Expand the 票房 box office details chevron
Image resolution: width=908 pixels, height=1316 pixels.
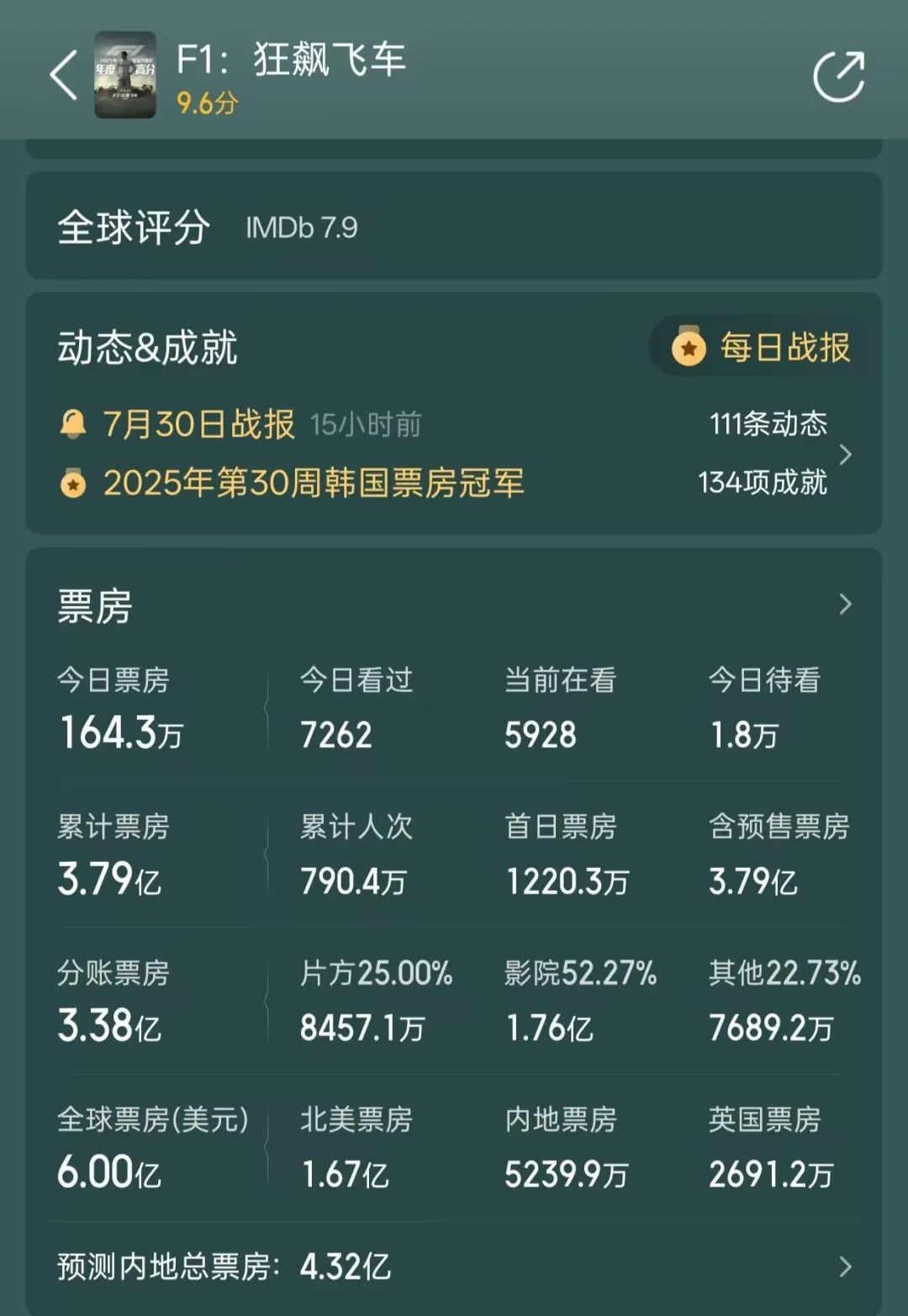coord(845,604)
